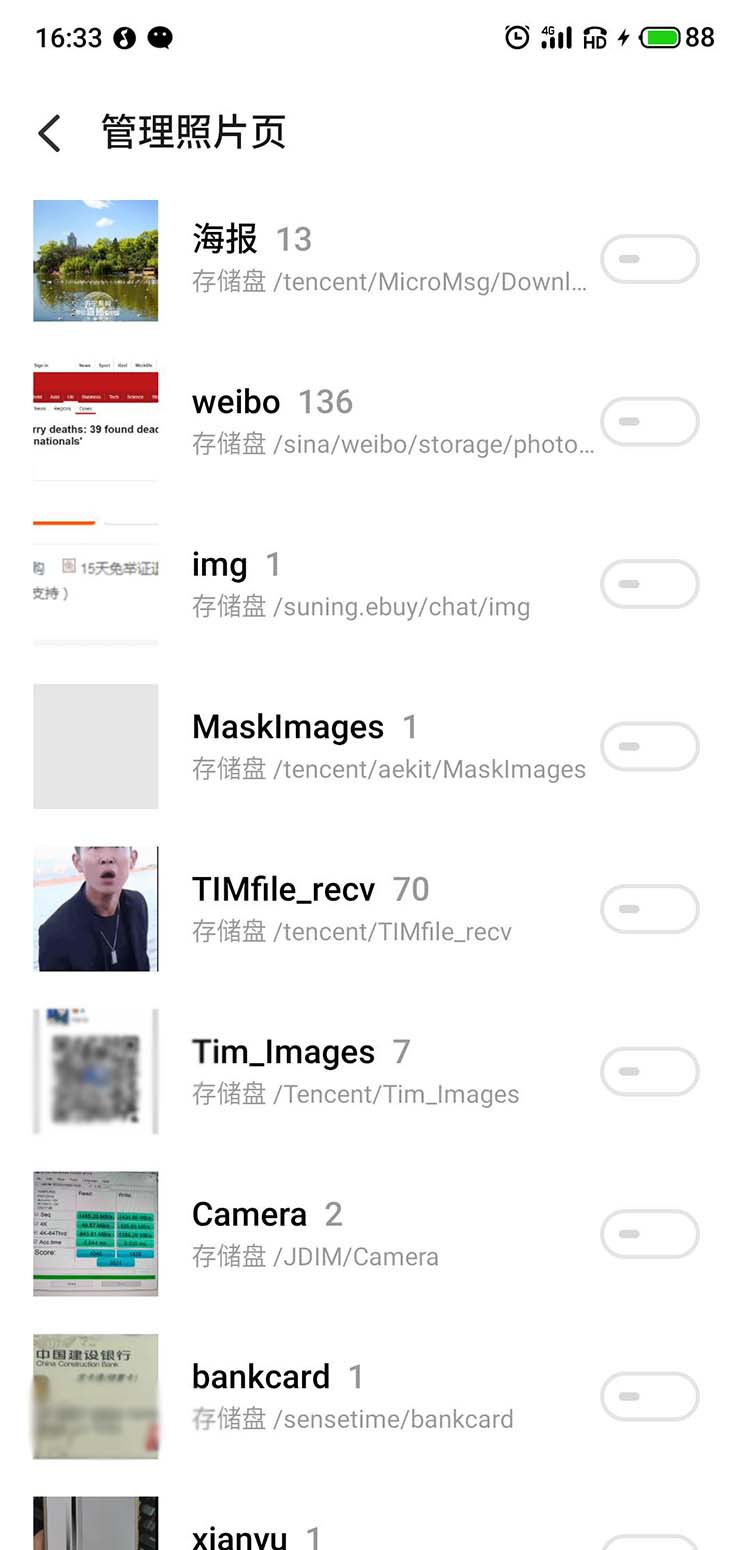
Task: Toggle the bankcard album switch
Action: click(649, 1397)
